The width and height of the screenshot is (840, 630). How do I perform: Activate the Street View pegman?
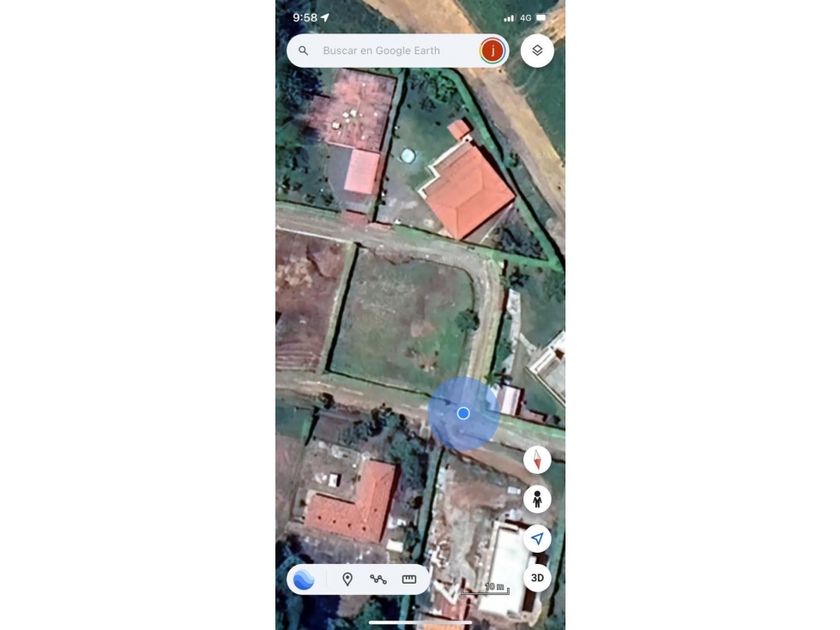tap(537, 499)
